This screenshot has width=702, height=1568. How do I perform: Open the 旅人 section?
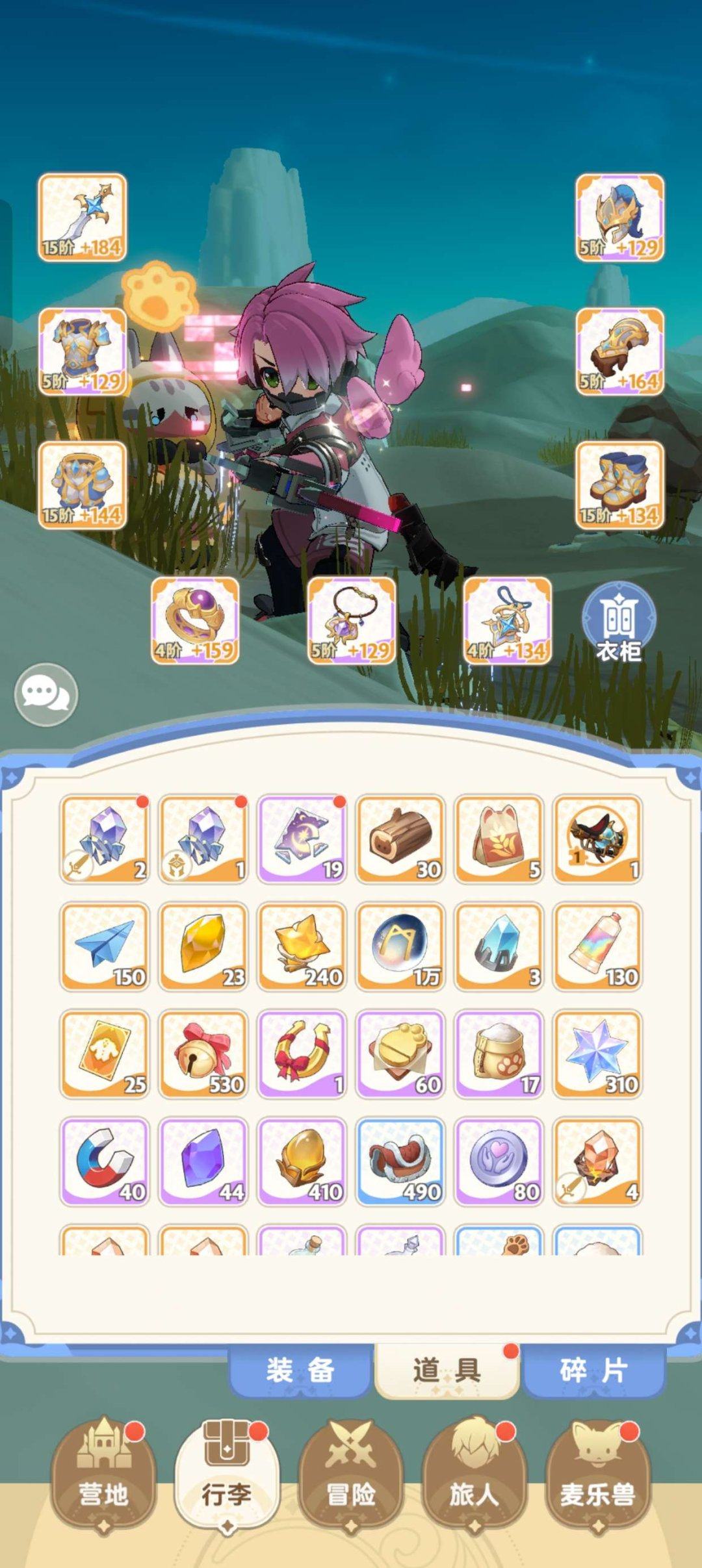(x=474, y=1474)
